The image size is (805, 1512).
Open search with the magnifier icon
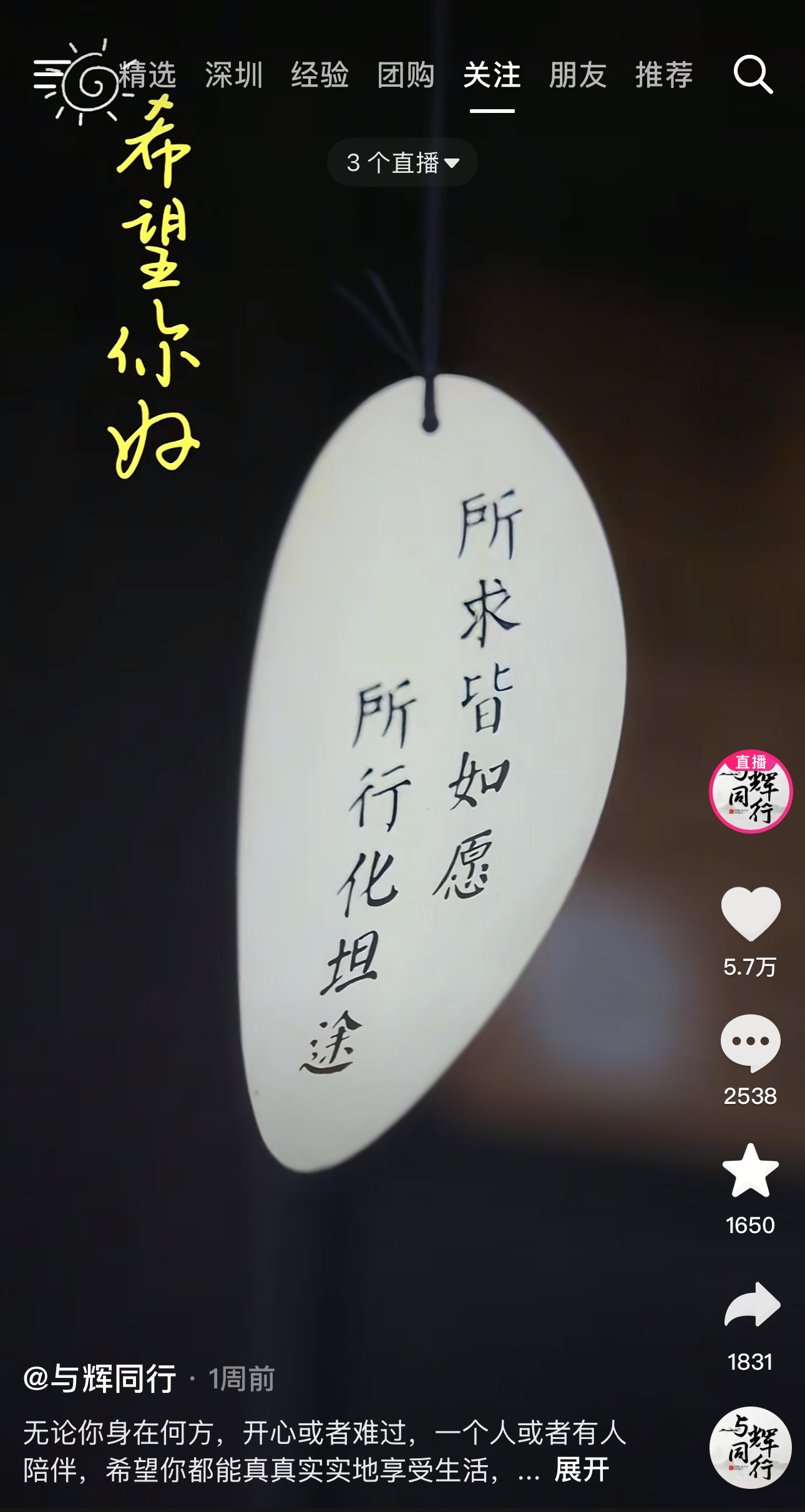click(x=753, y=75)
